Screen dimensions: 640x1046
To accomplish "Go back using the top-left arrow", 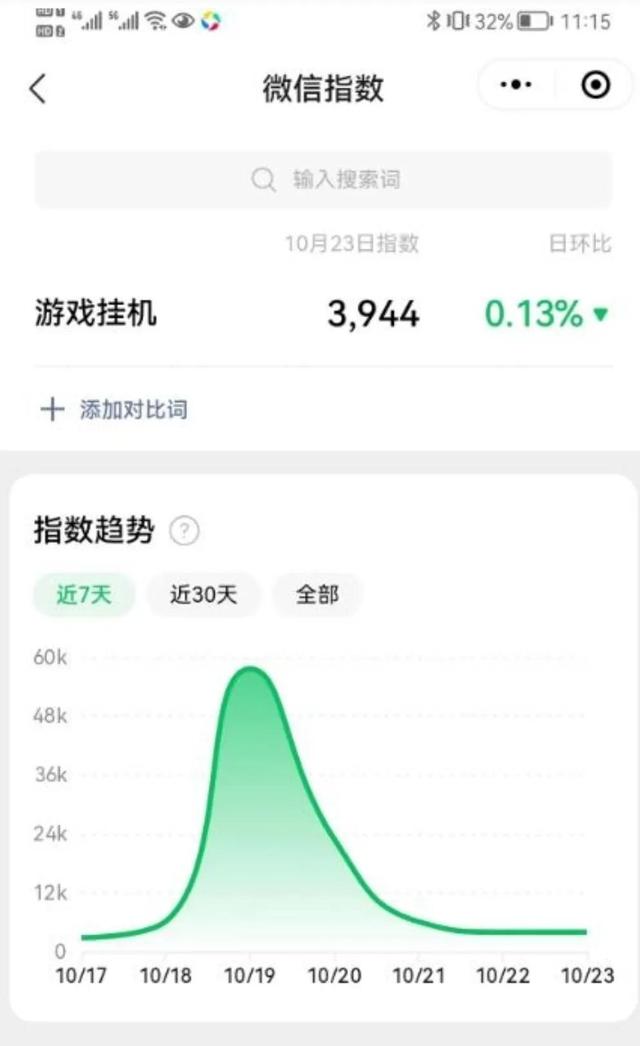I will (38, 88).
